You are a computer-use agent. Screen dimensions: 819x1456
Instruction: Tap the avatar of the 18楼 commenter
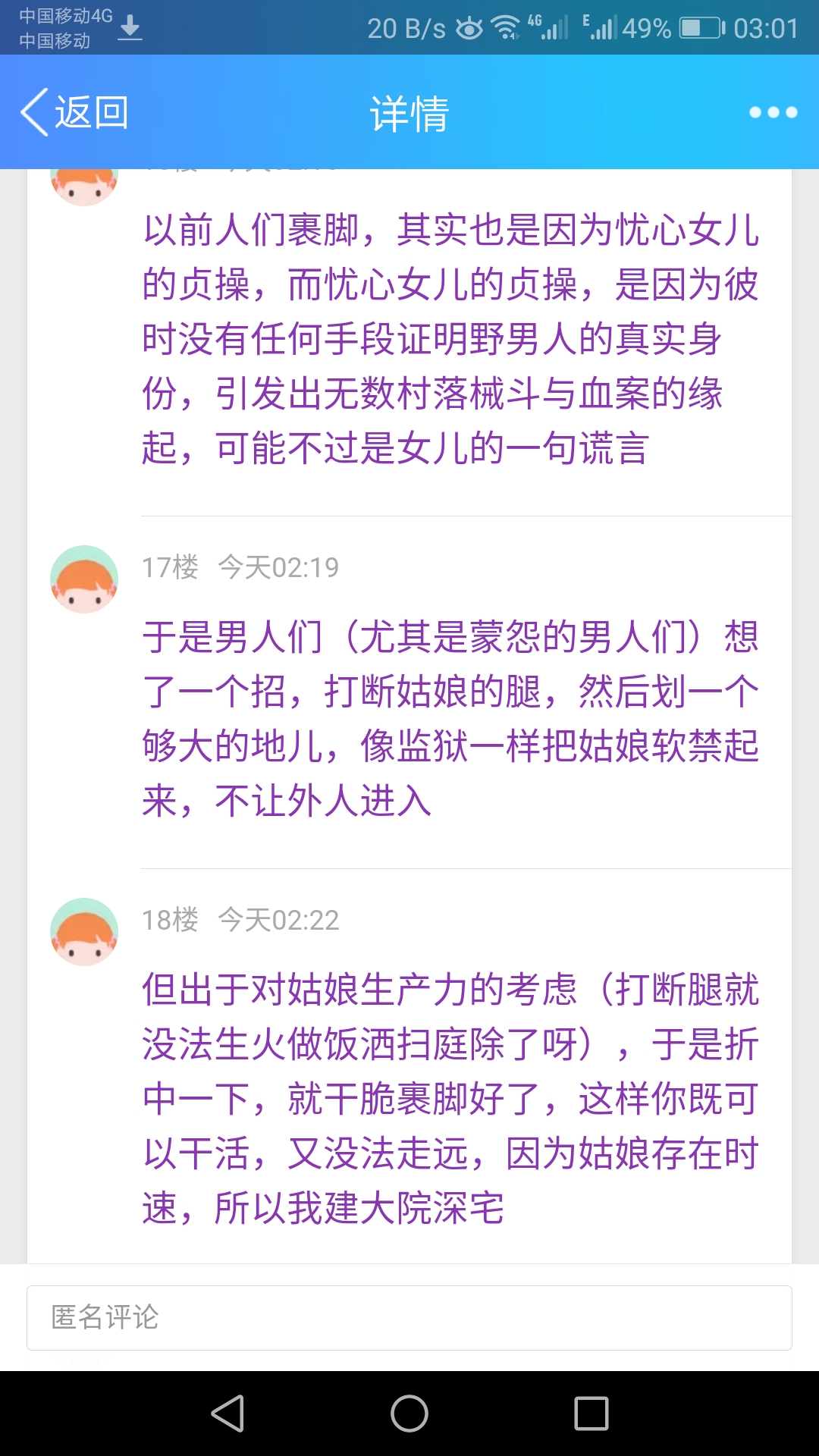click(84, 932)
